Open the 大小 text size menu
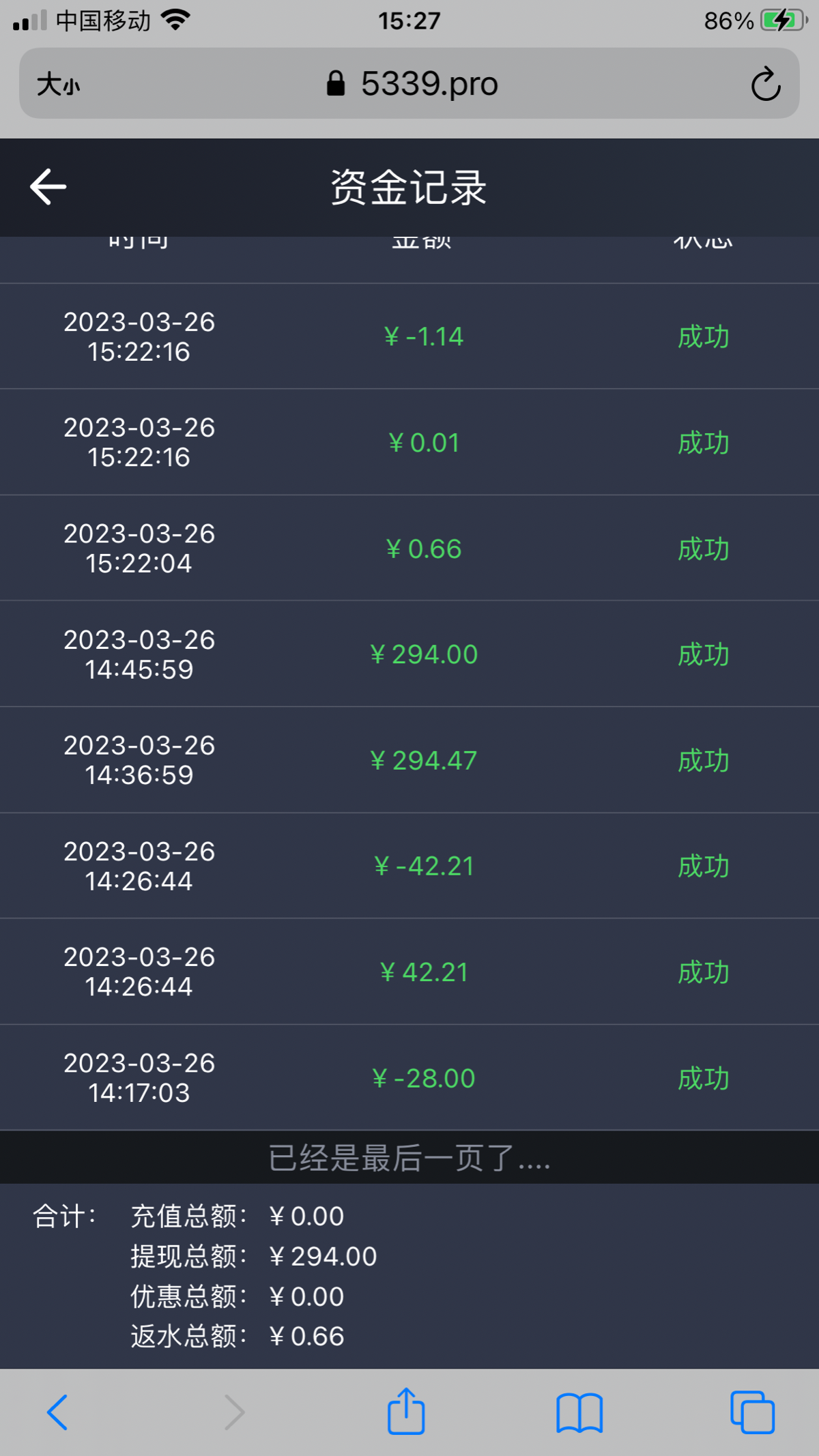 point(58,85)
